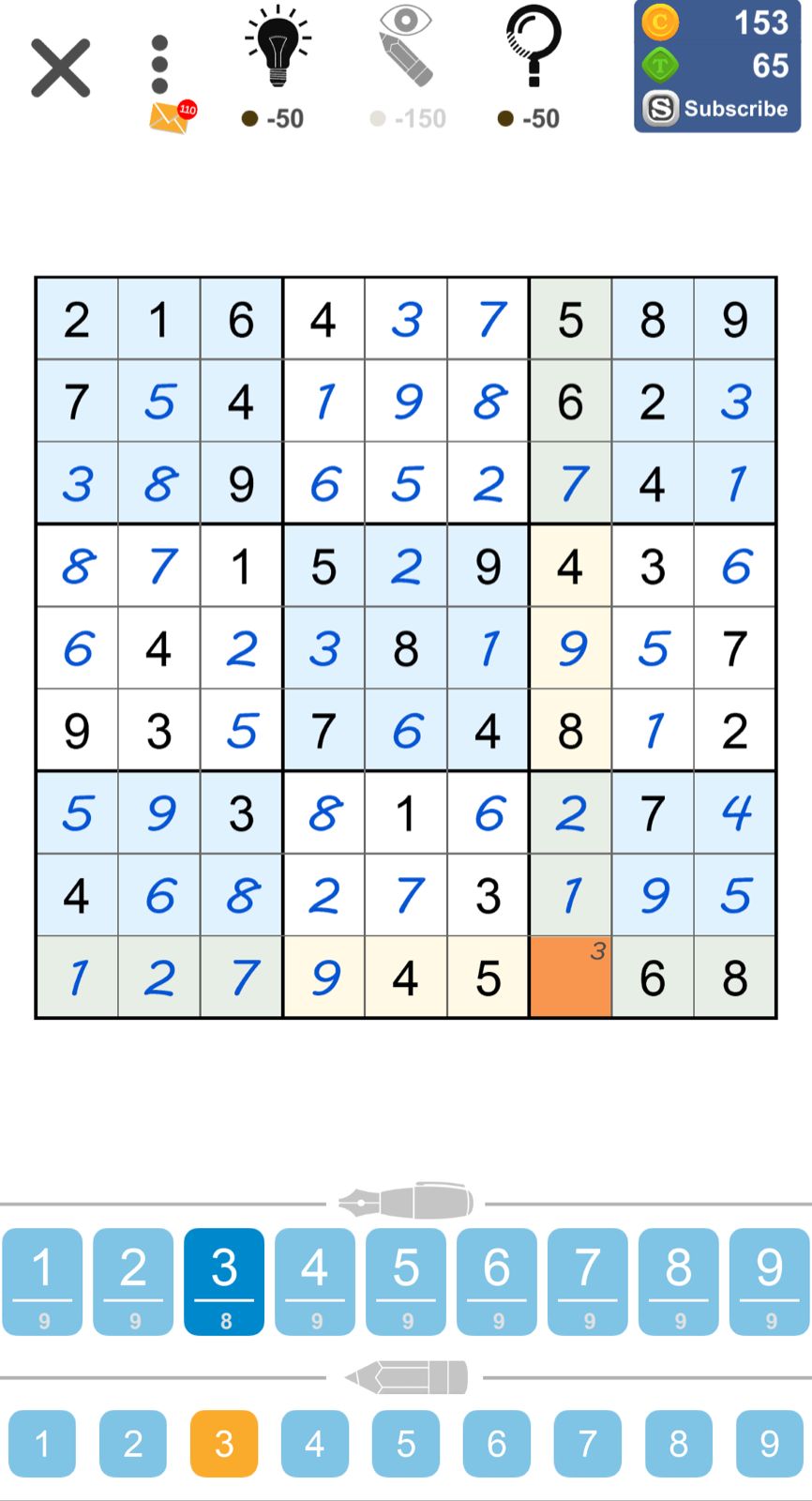Expand the pen tool divider row
This screenshot has height=1501, width=812.
405,1201
